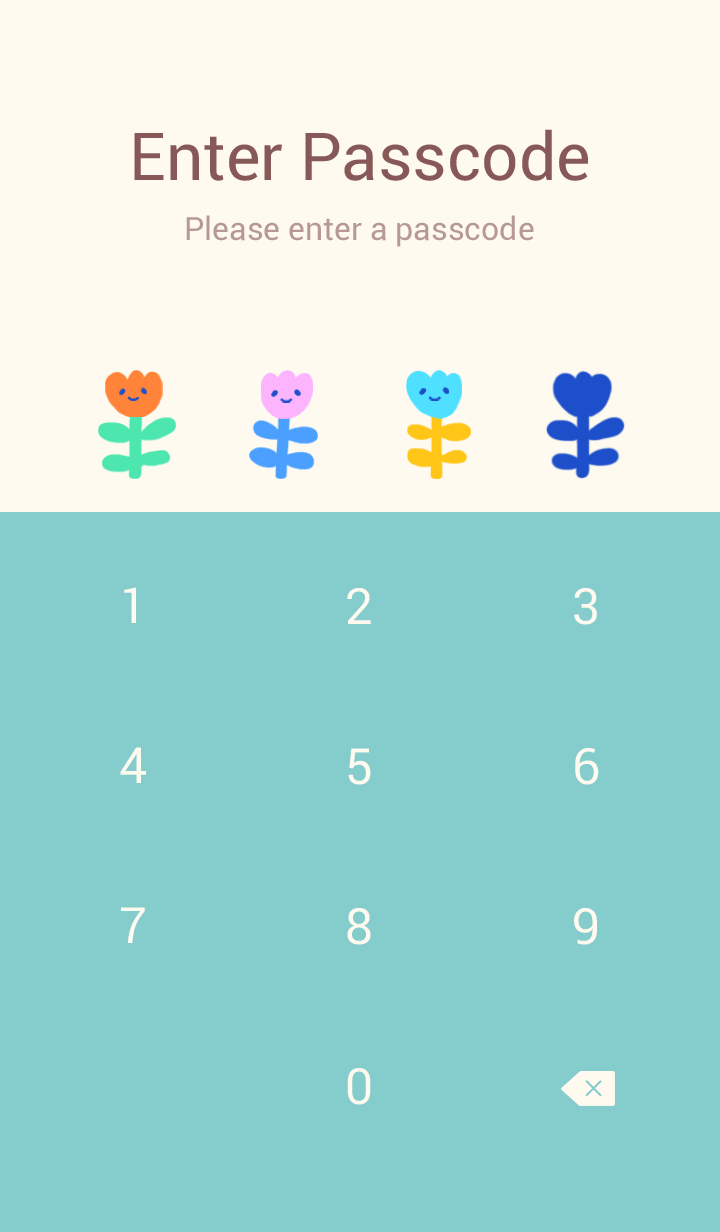Enter digit 5 on the keypad
Viewport: 720px width, 1232px height.
(x=359, y=767)
